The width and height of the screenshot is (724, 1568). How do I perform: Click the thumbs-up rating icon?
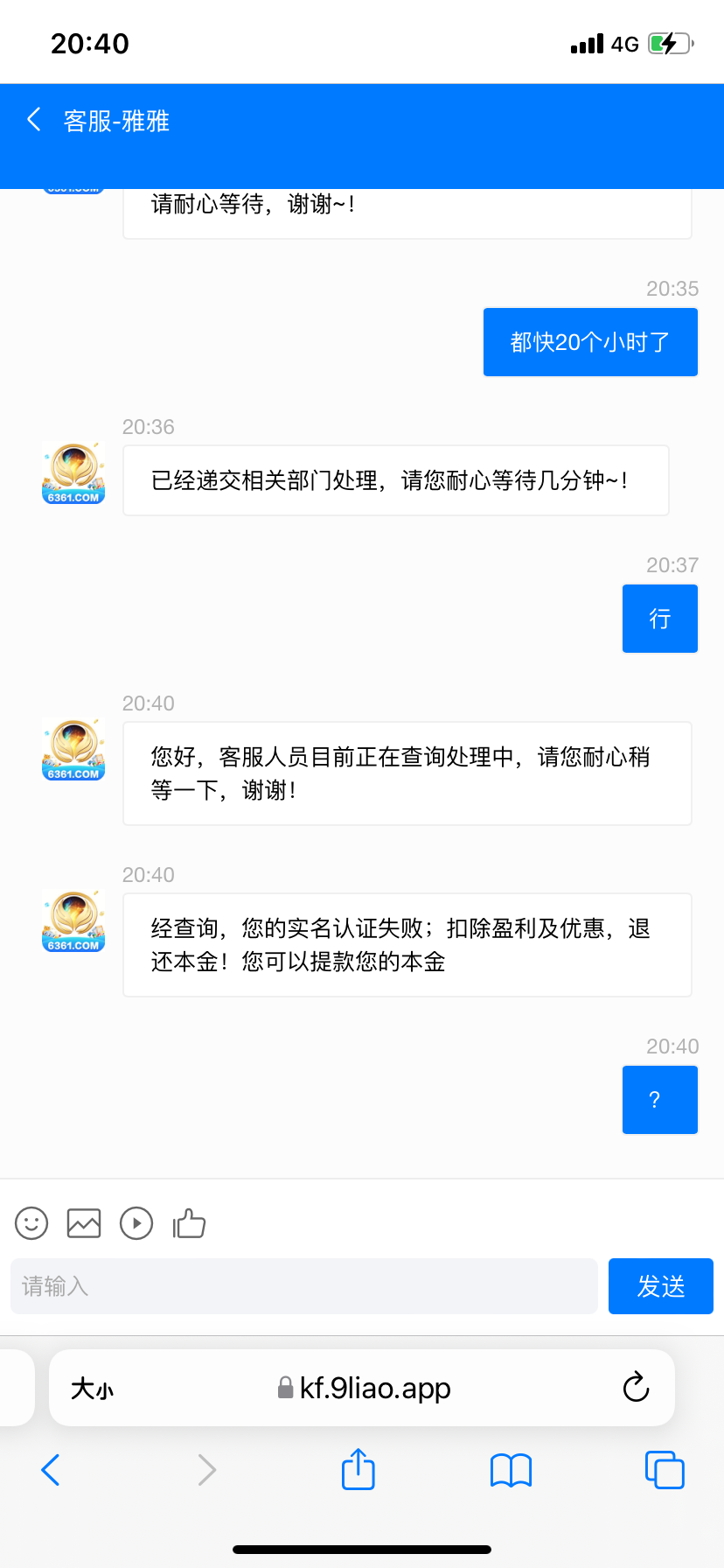pyautogui.click(x=189, y=1223)
